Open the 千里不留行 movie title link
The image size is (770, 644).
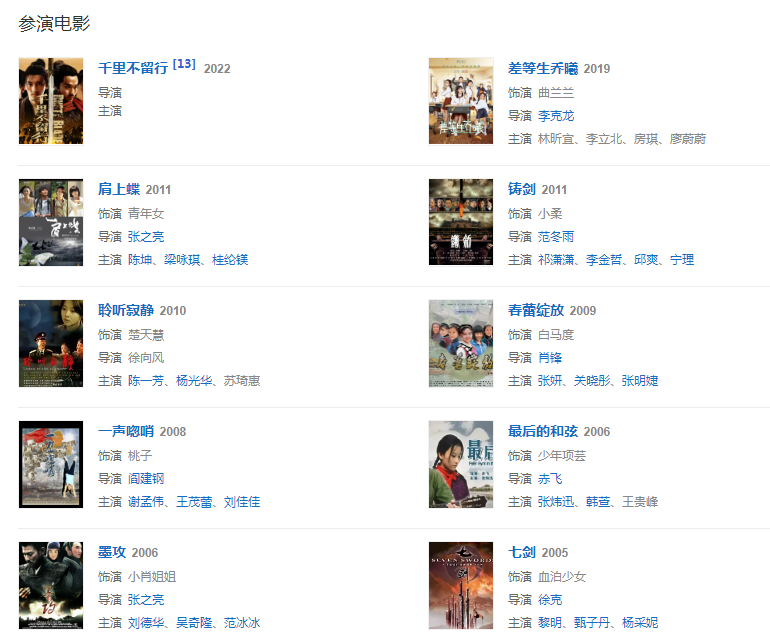coord(132,69)
